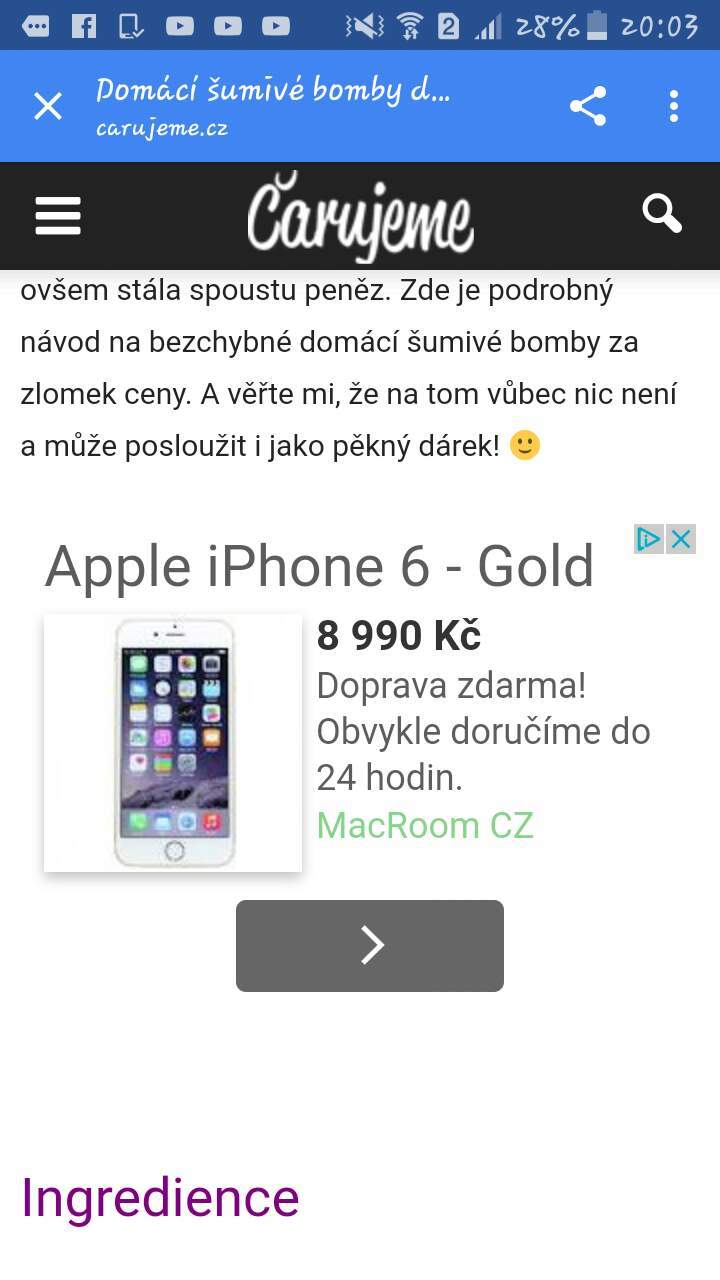
Task: Tap the Čarujeme site search icon
Action: (662, 213)
